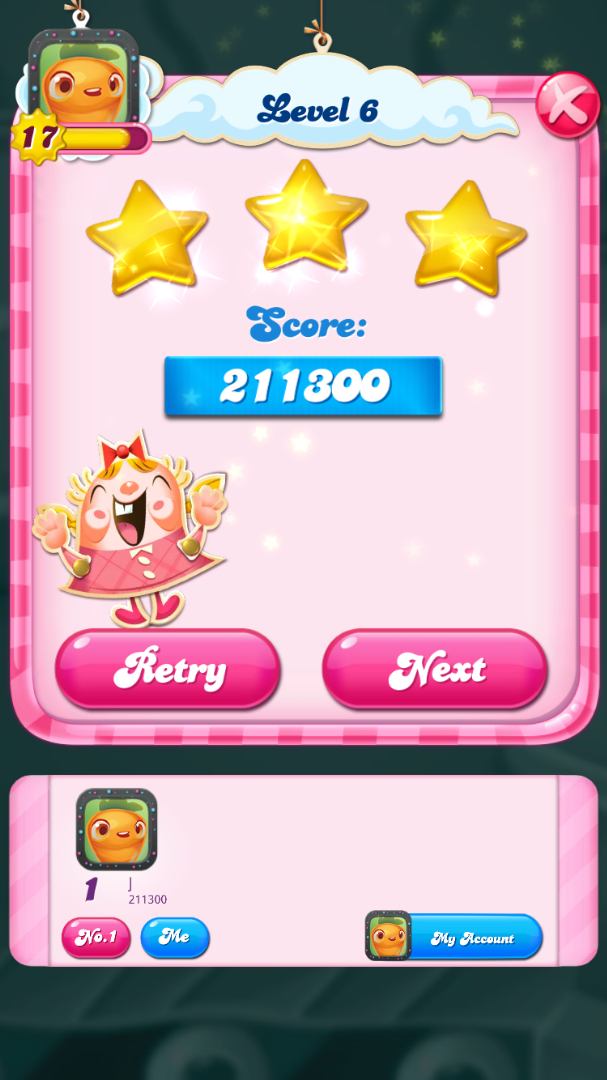Continue with the Next button
607x1080 pixels.
pos(435,669)
